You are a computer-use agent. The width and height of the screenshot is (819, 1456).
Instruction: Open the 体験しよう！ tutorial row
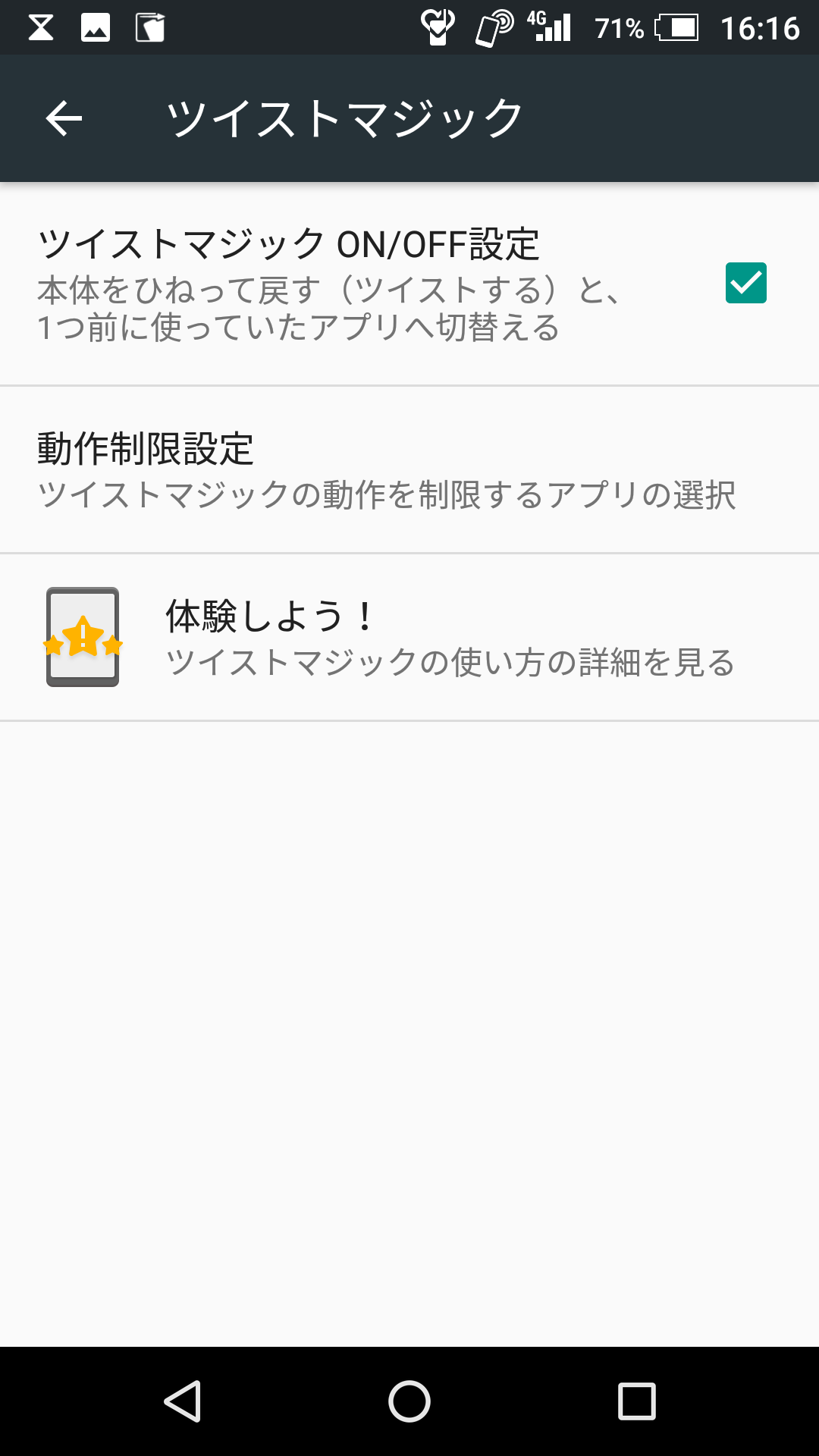(x=409, y=637)
